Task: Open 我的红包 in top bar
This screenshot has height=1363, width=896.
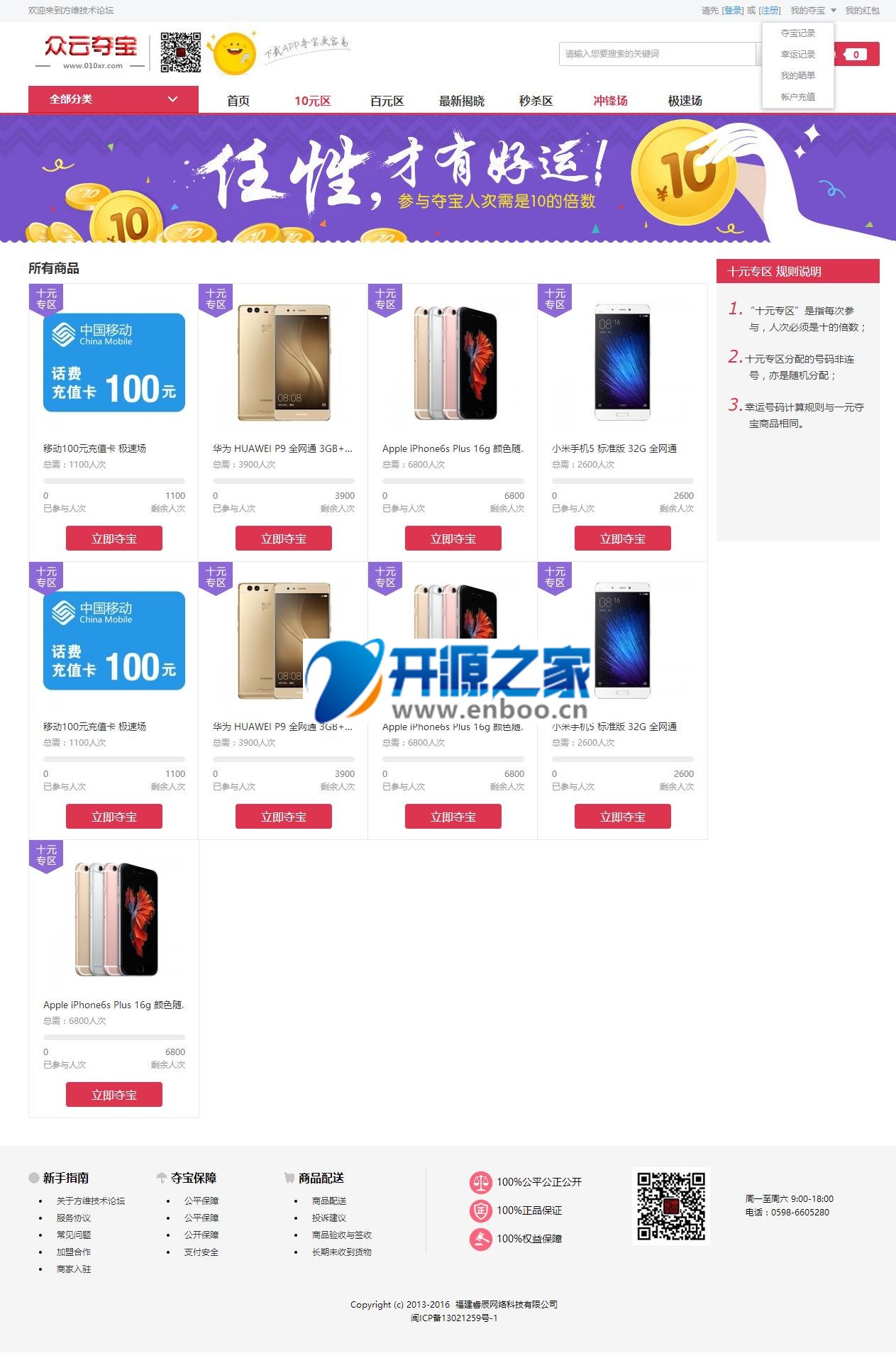Action: tap(862, 11)
